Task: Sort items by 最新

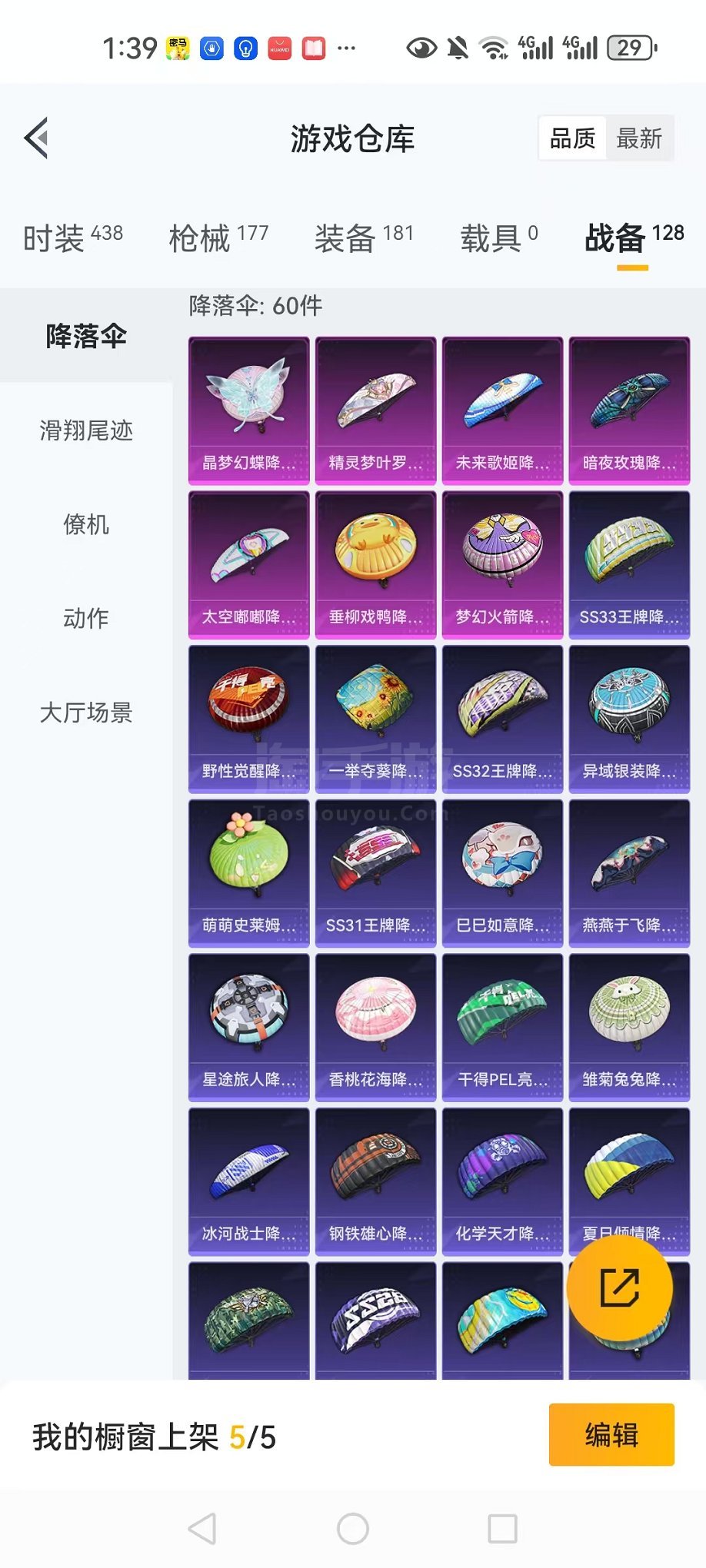Action: [639, 139]
